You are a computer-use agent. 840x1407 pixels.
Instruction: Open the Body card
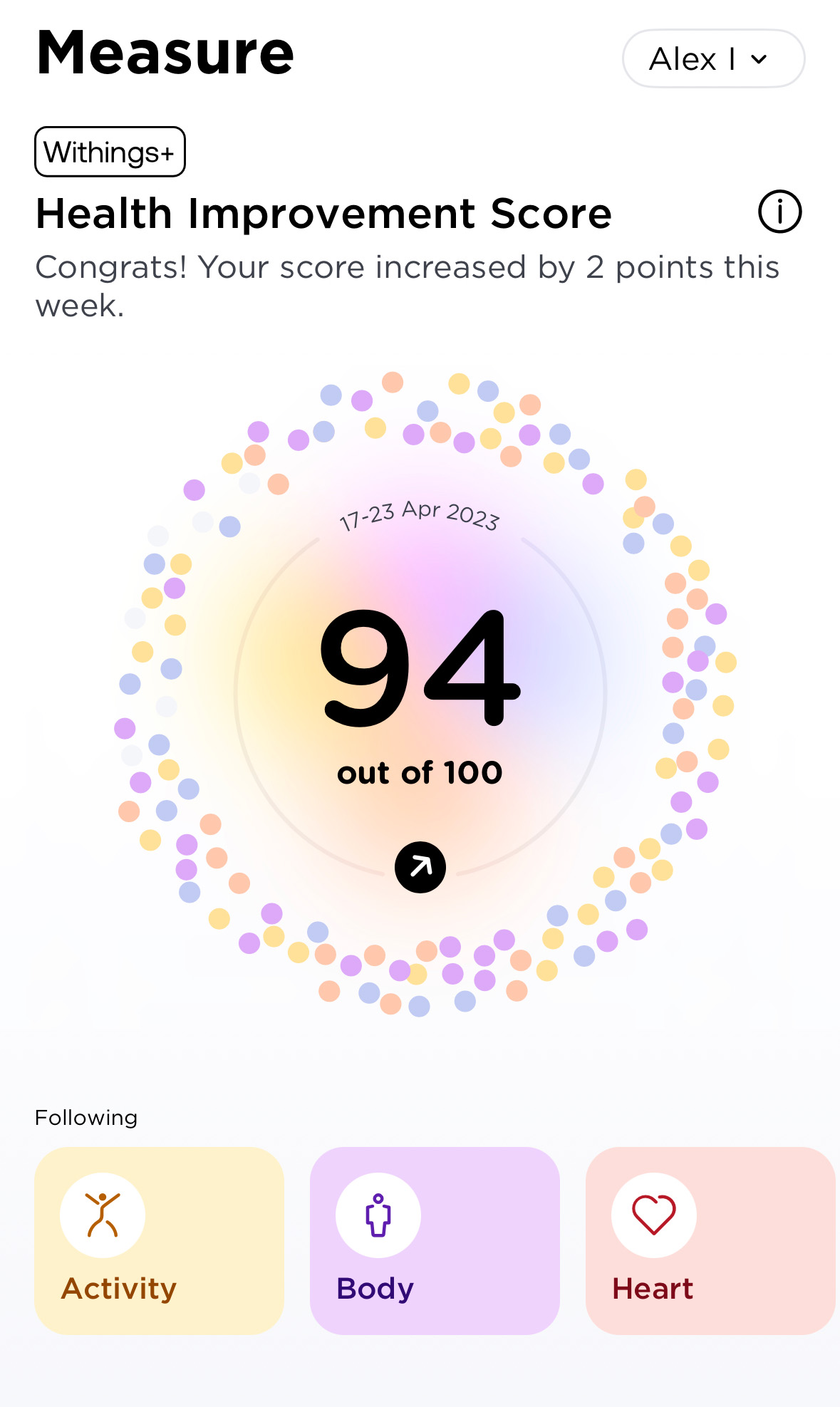point(435,1240)
